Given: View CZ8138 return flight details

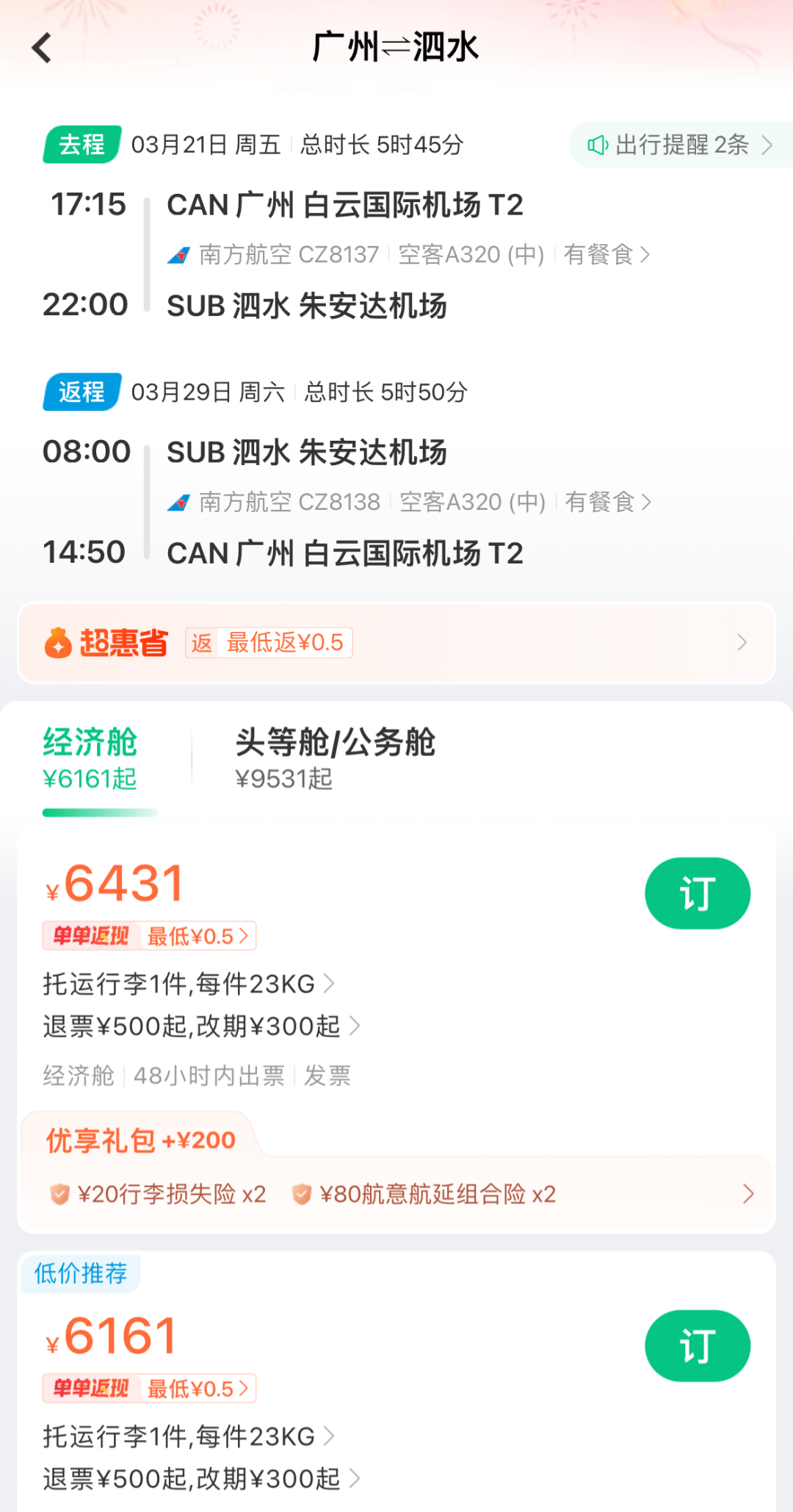Looking at the screenshot, I should coord(410,503).
